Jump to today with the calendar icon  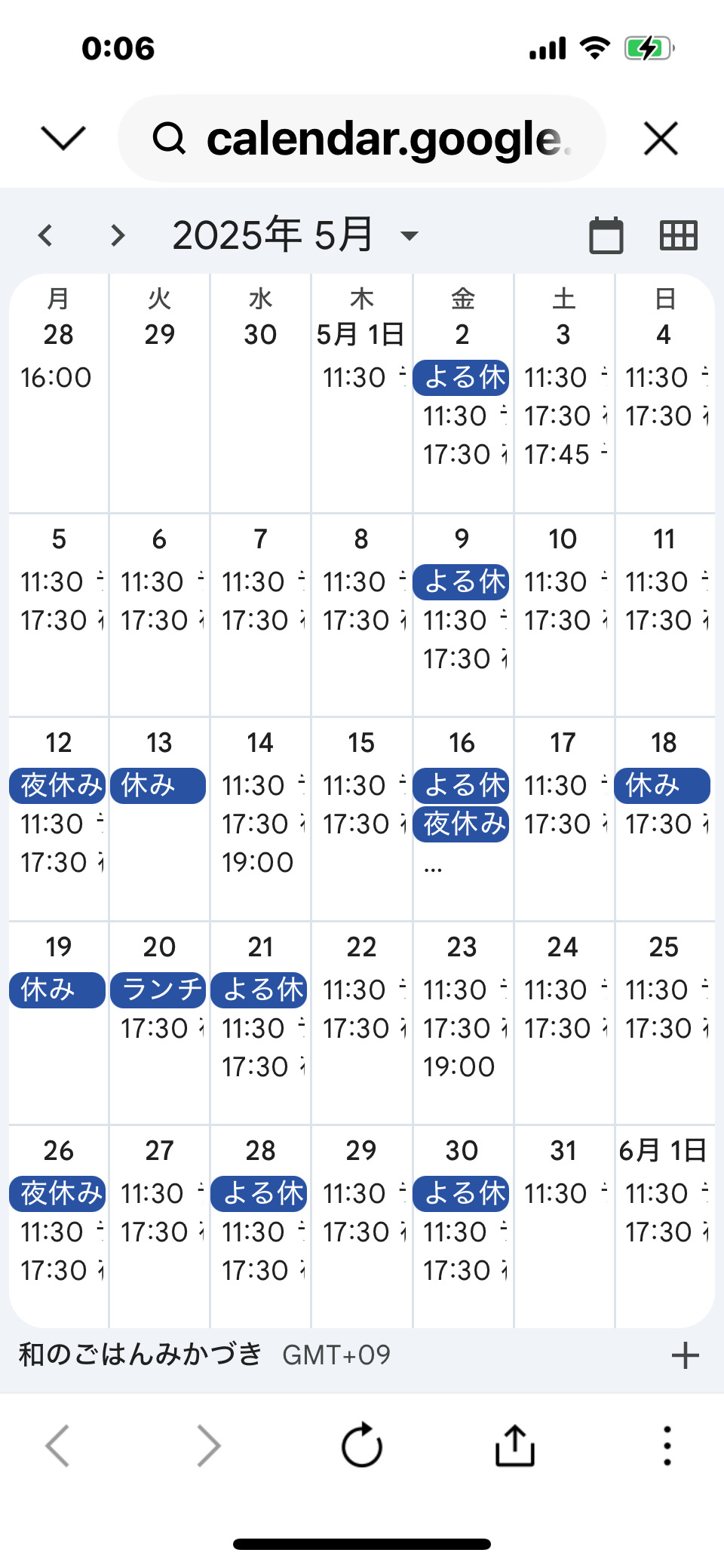[x=606, y=235]
